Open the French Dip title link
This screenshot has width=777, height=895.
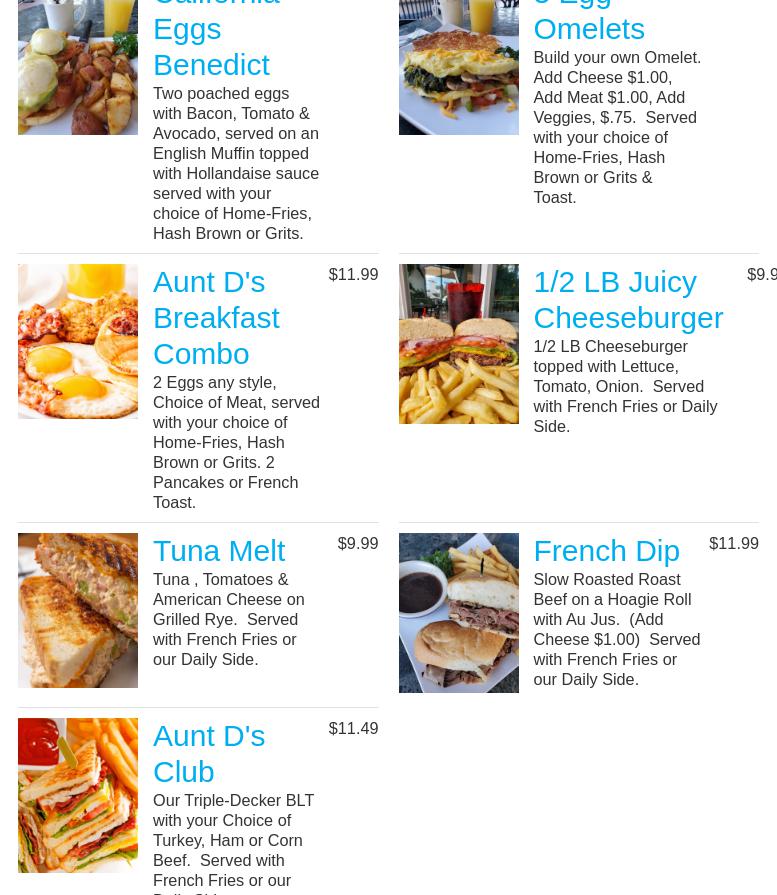coord(606,551)
